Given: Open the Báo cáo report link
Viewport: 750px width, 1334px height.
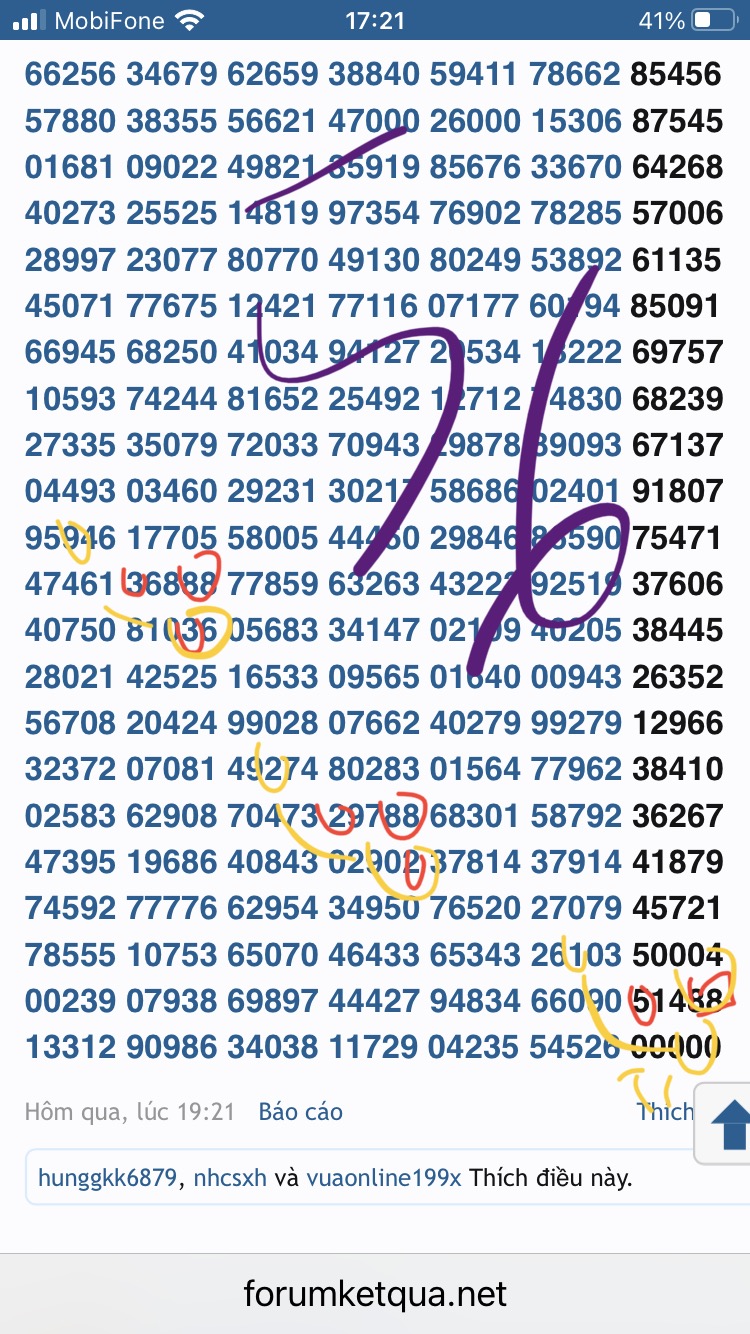Looking at the screenshot, I should 300,1111.
